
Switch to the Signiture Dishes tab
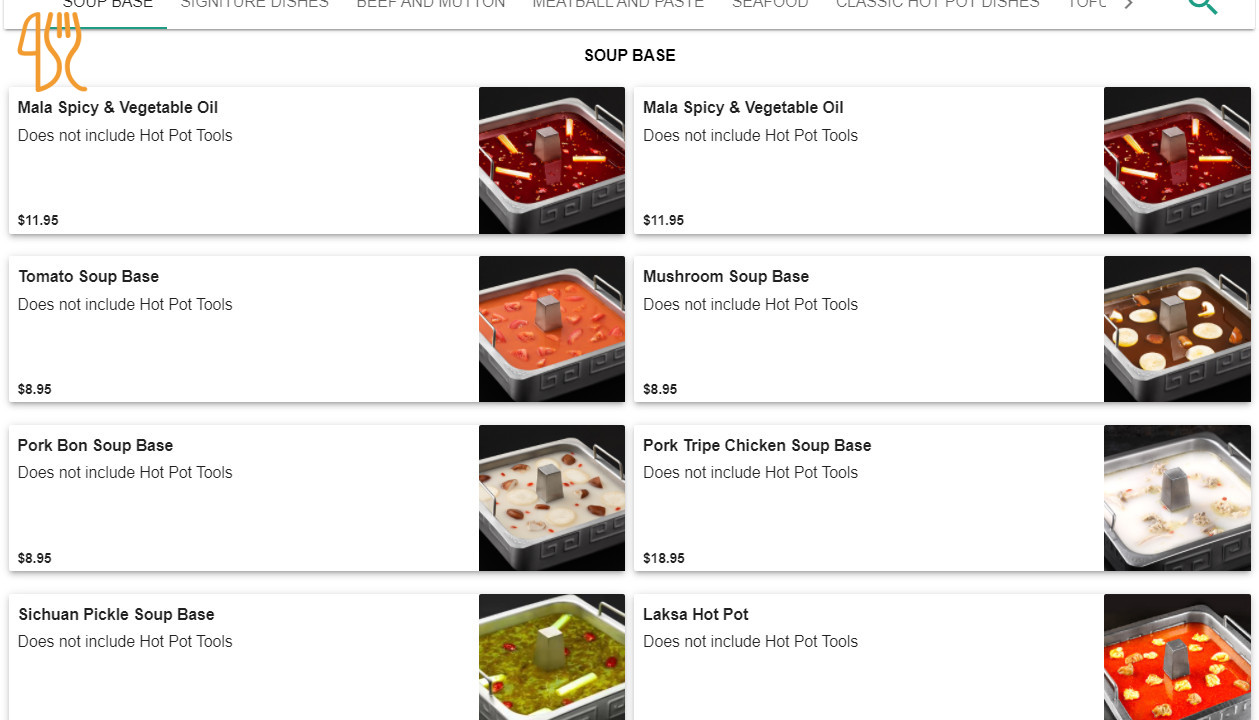tap(254, 5)
